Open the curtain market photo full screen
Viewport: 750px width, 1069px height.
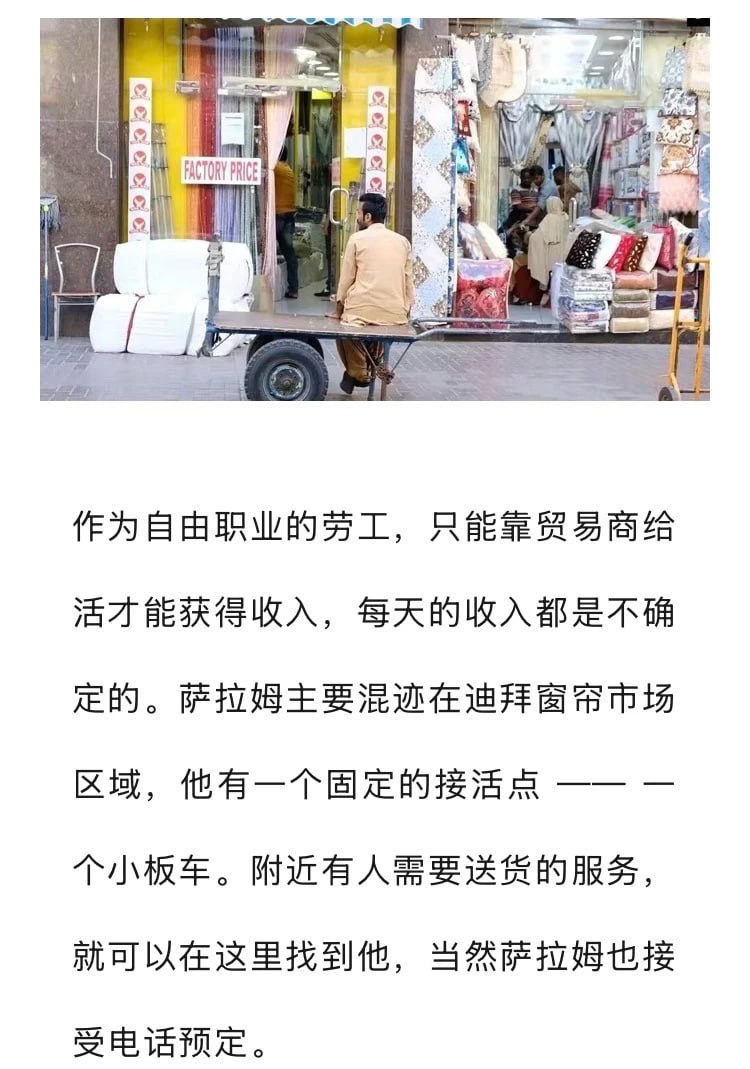pos(374,209)
